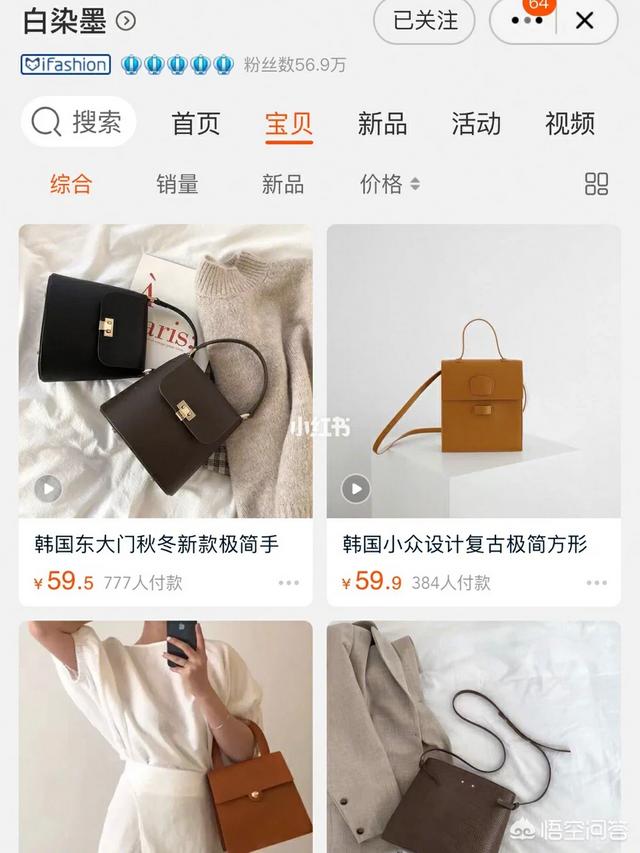The width and height of the screenshot is (640, 853).
Task: Open more options for the ¥59.9 bag
Action: pos(597,583)
